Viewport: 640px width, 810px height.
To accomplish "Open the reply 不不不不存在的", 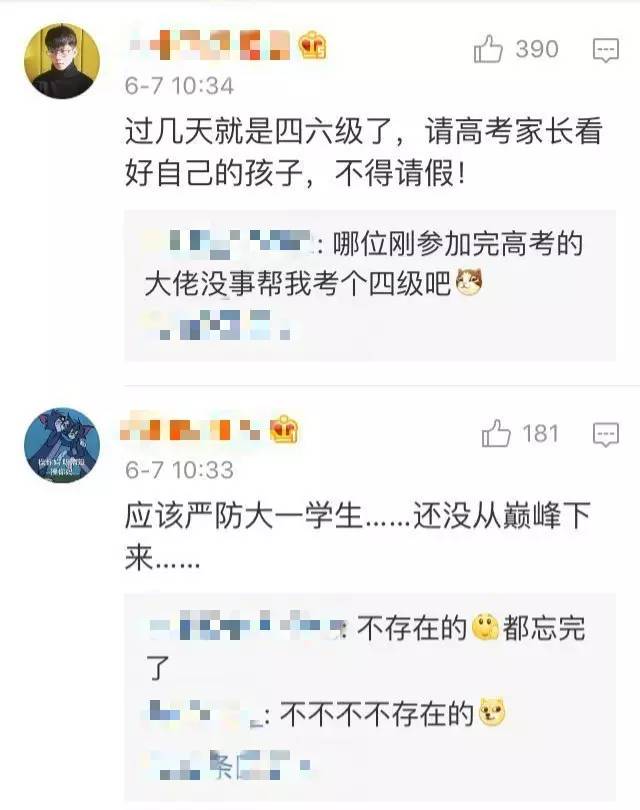I will pos(390,714).
